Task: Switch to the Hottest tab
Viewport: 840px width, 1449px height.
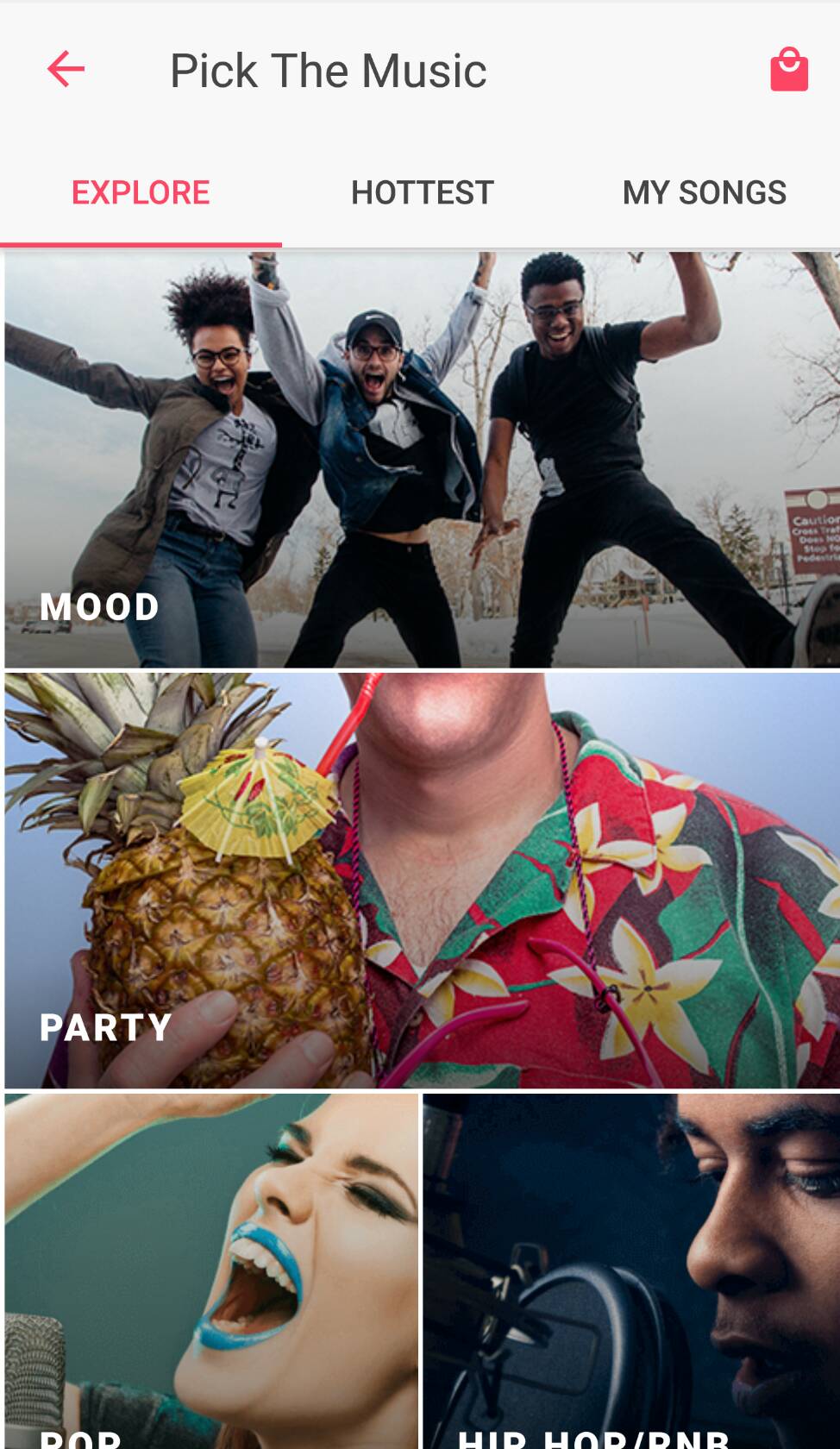Action: pyautogui.click(x=422, y=192)
